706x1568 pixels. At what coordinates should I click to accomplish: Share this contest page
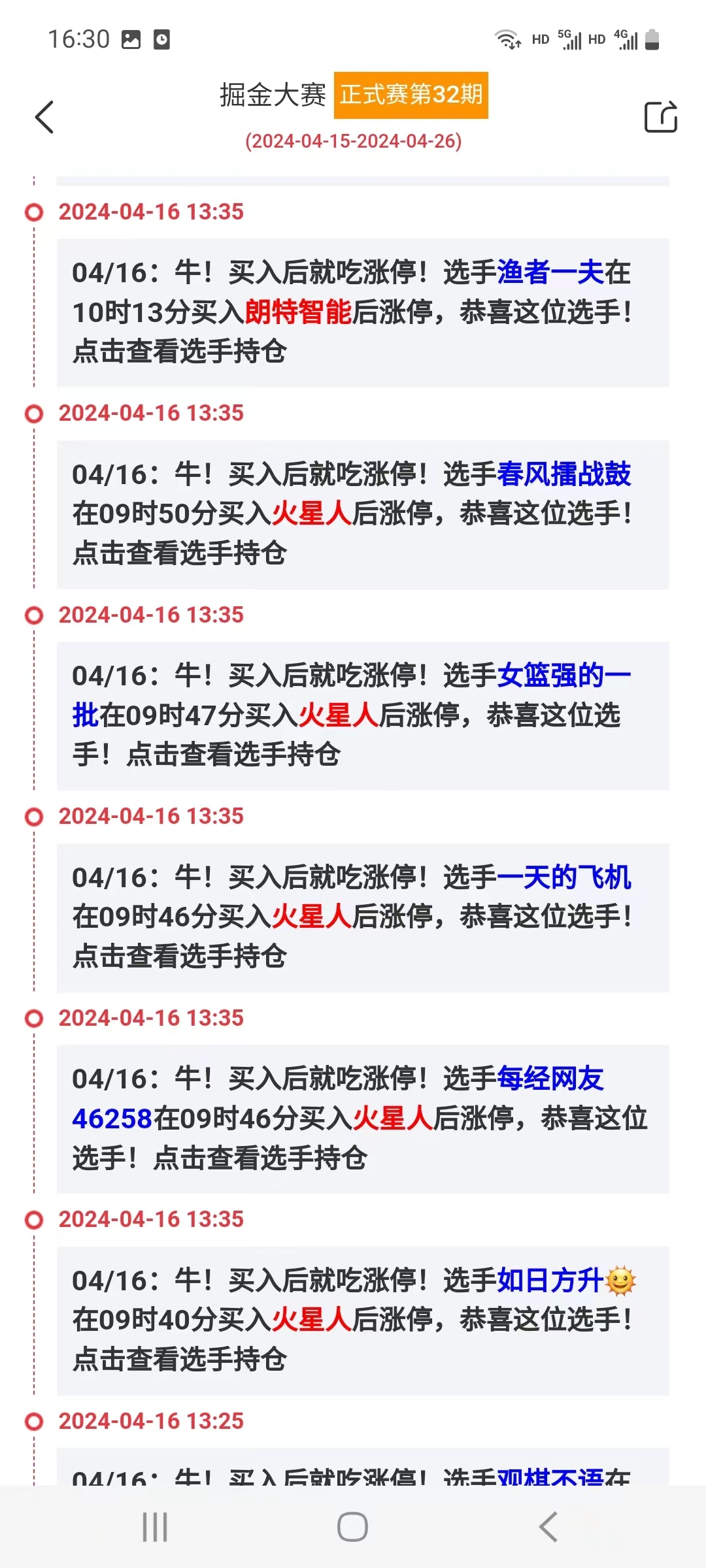(660, 117)
